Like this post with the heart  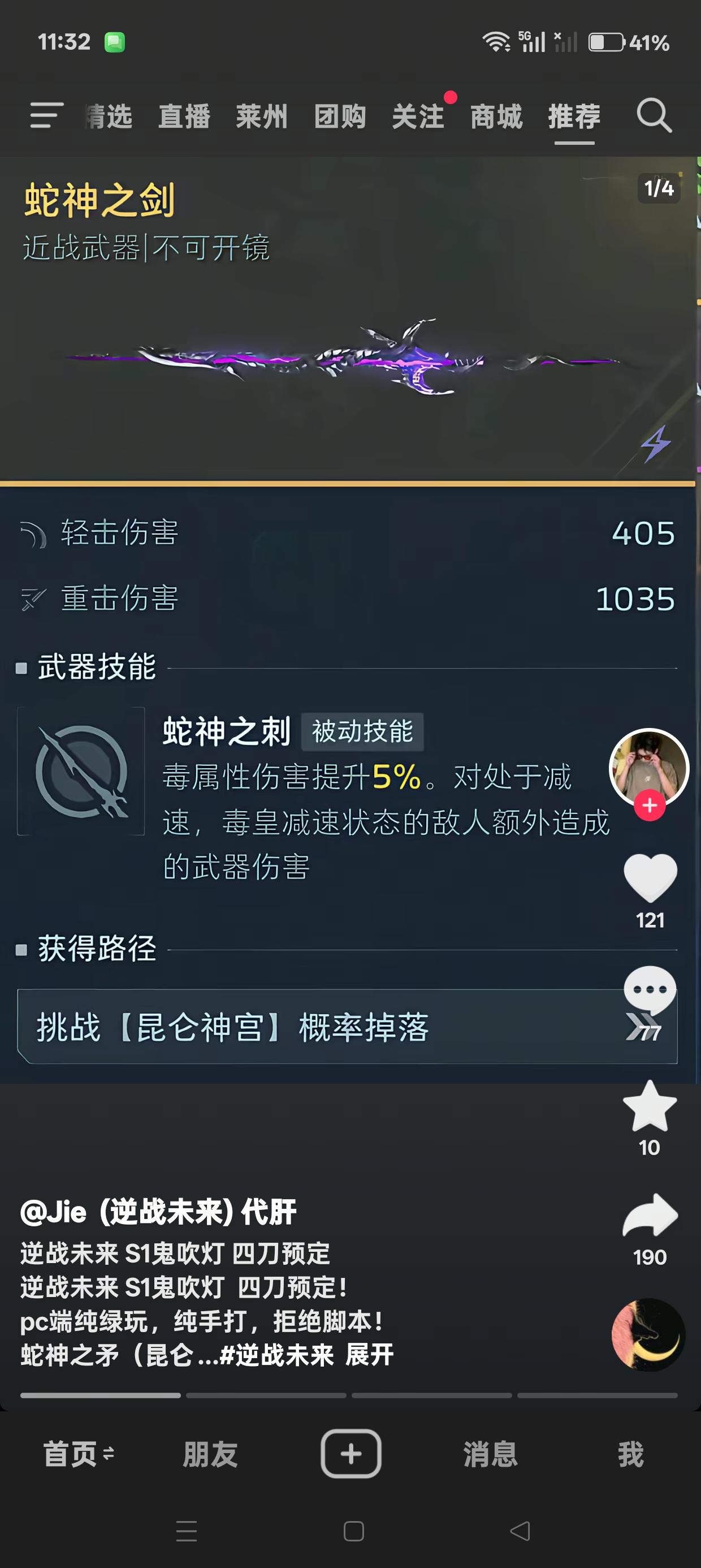[x=650, y=878]
